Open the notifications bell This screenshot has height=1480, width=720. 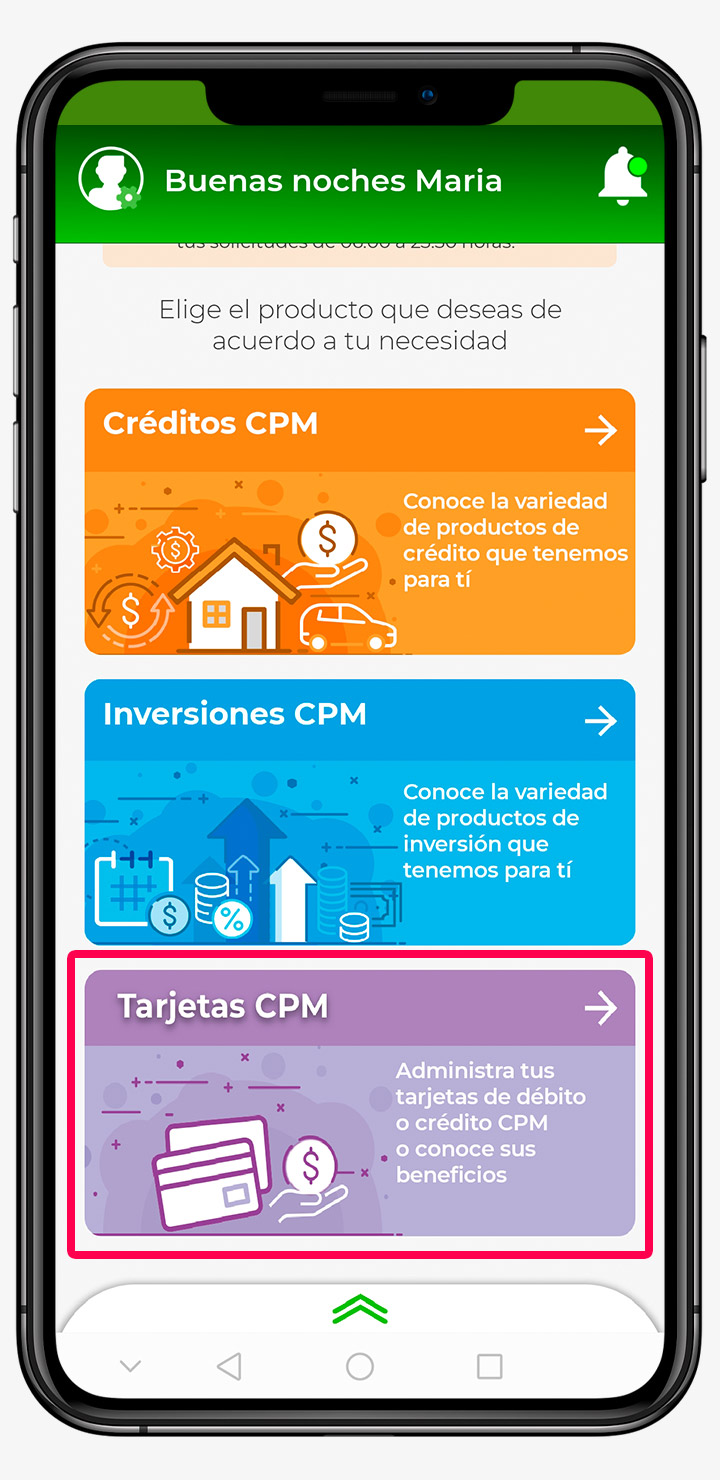(x=622, y=178)
